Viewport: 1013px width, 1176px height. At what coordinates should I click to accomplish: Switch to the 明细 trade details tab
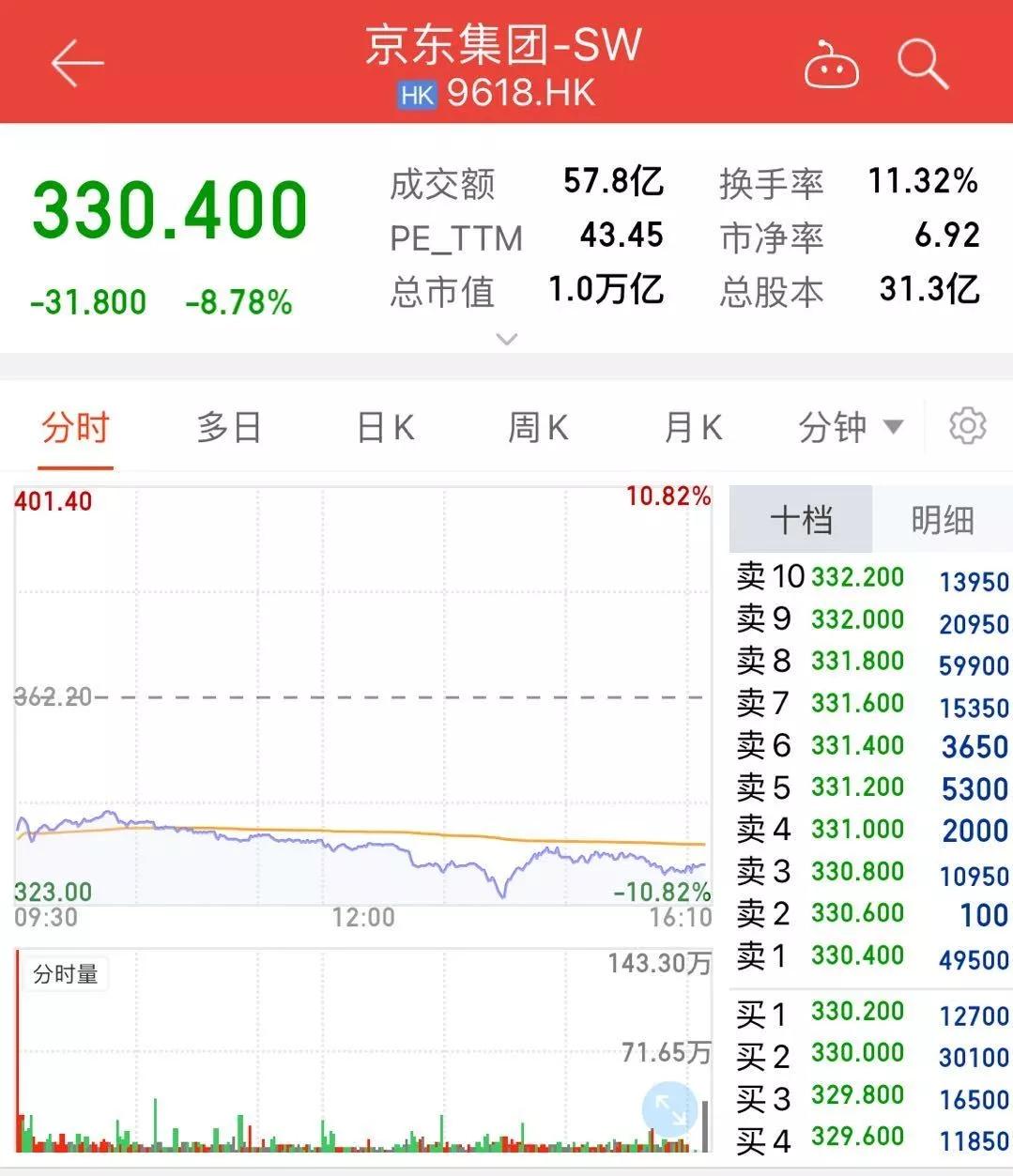[x=944, y=519]
